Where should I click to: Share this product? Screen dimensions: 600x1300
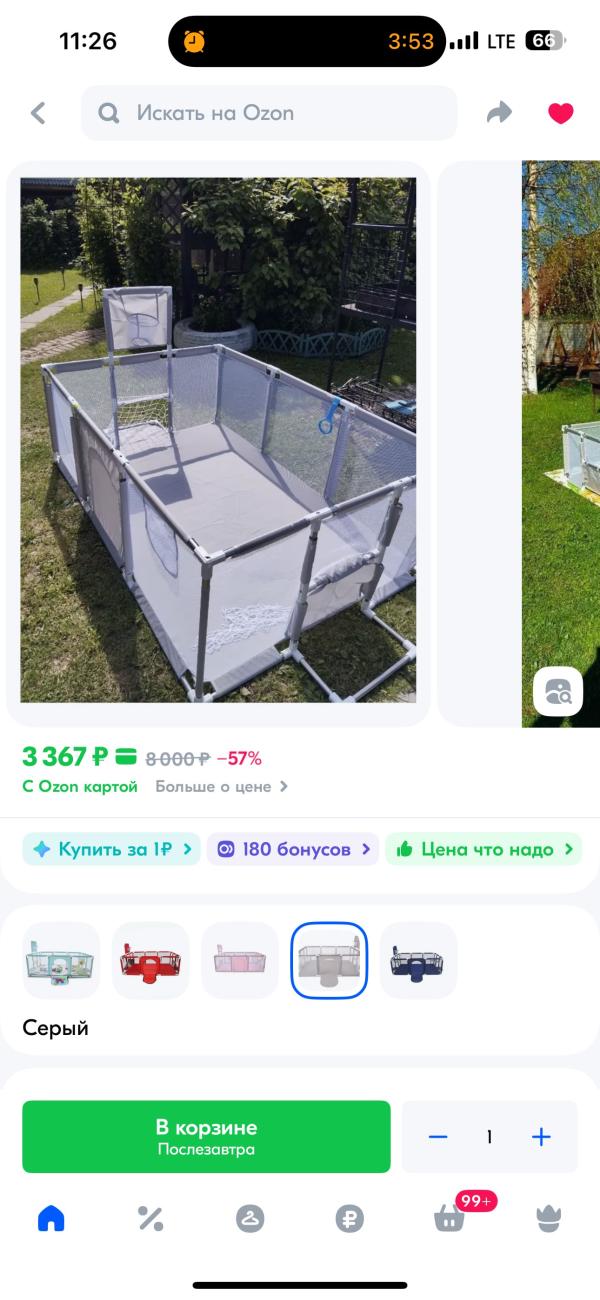click(x=499, y=113)
